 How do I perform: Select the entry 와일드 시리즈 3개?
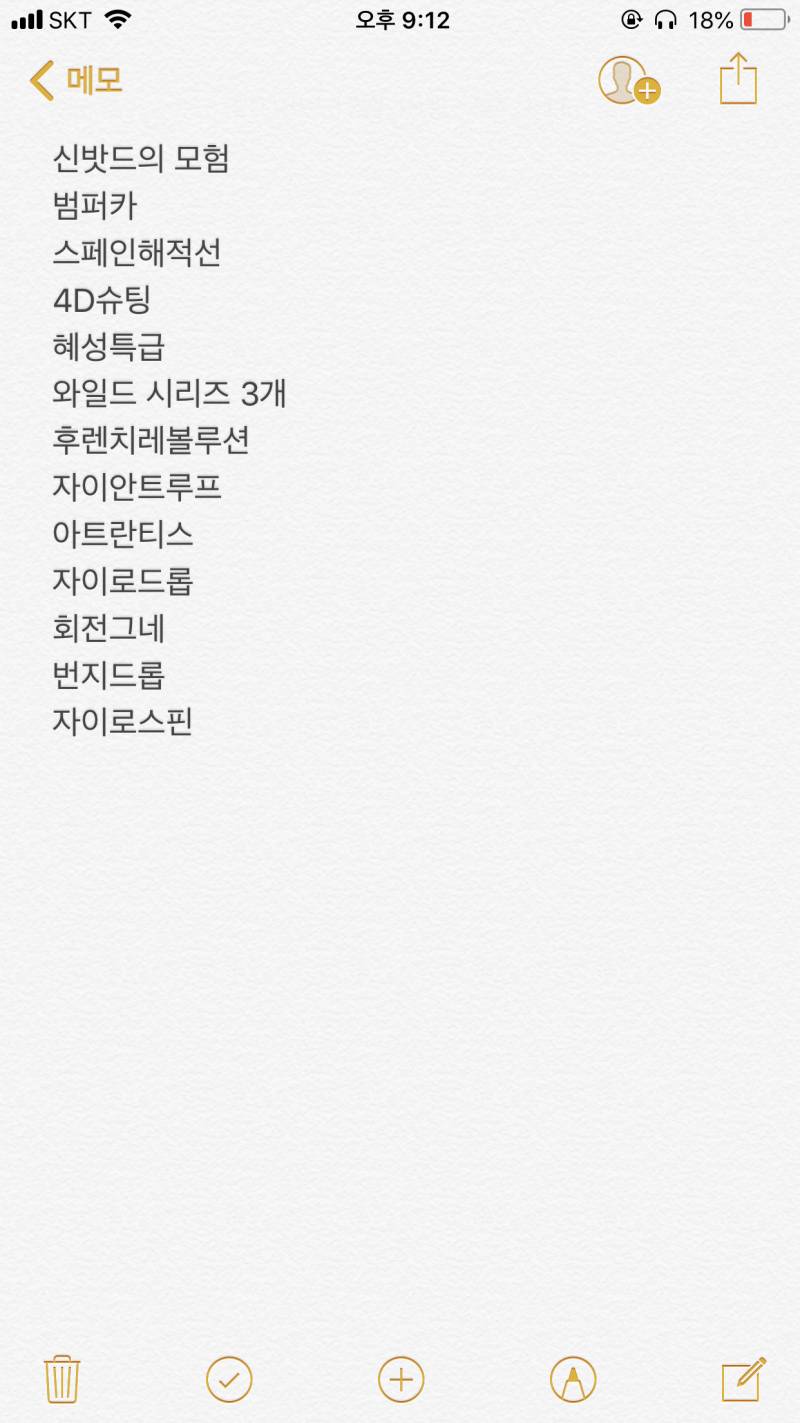tap(170, 394)
